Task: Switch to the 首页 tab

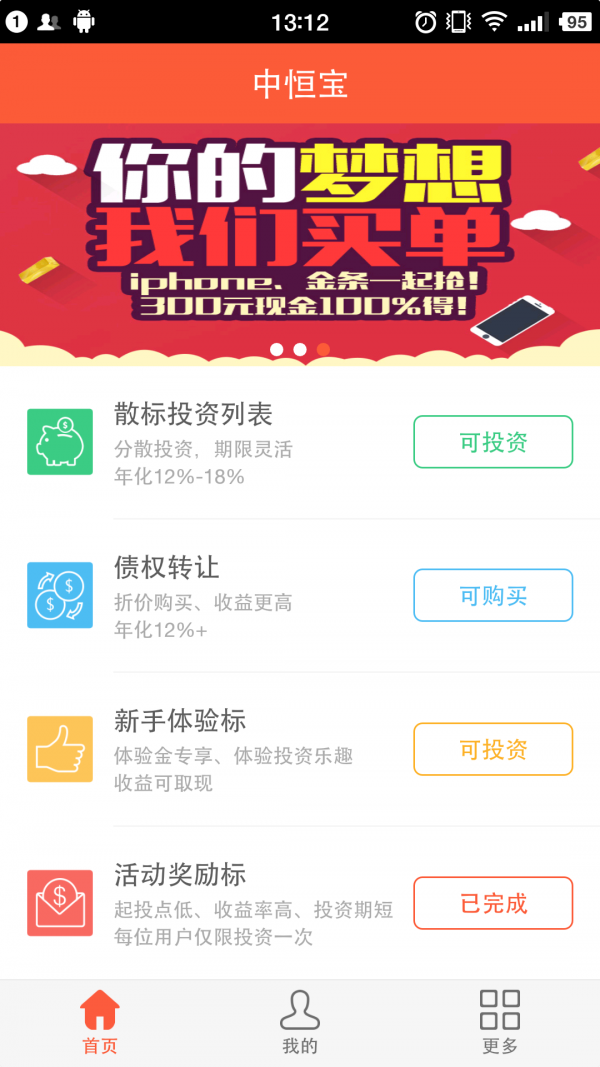Action: [x=100, y=1022]
